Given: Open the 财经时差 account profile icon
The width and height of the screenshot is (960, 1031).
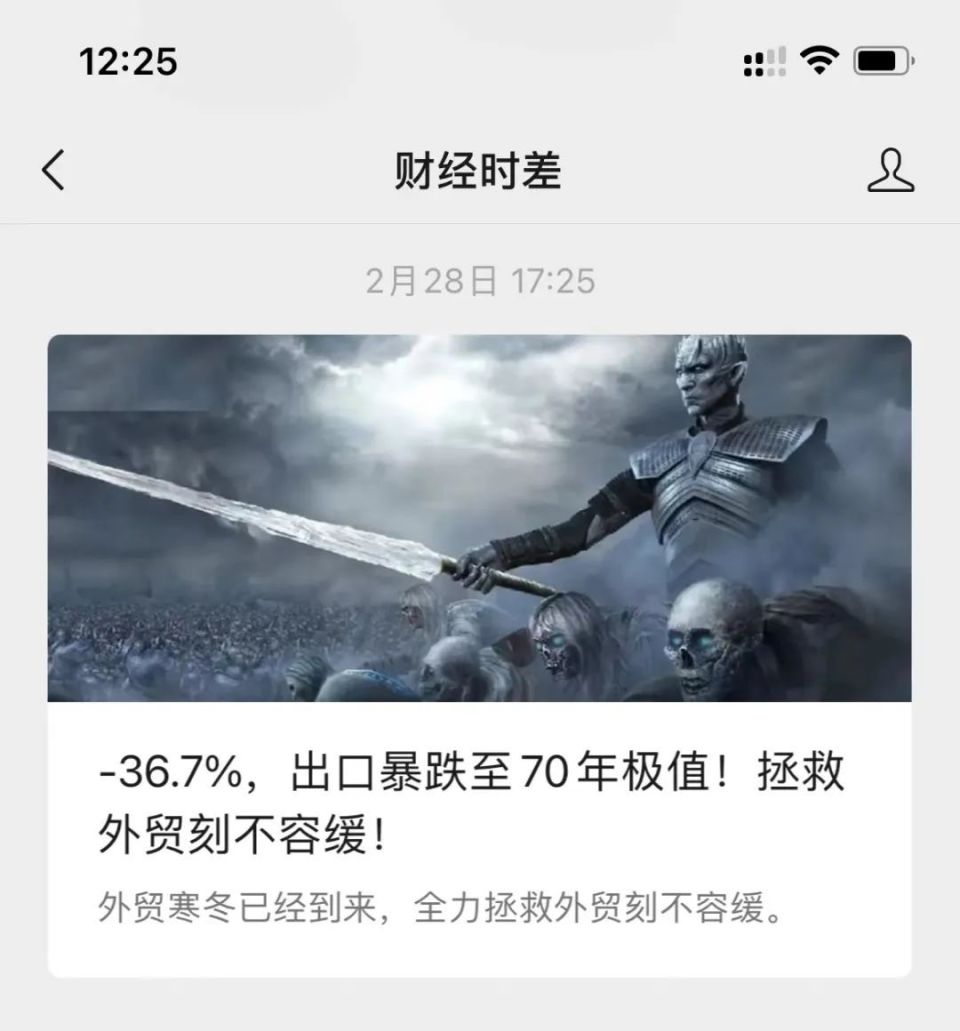Looking at the screenshot, I should click(x=889, y=170).
